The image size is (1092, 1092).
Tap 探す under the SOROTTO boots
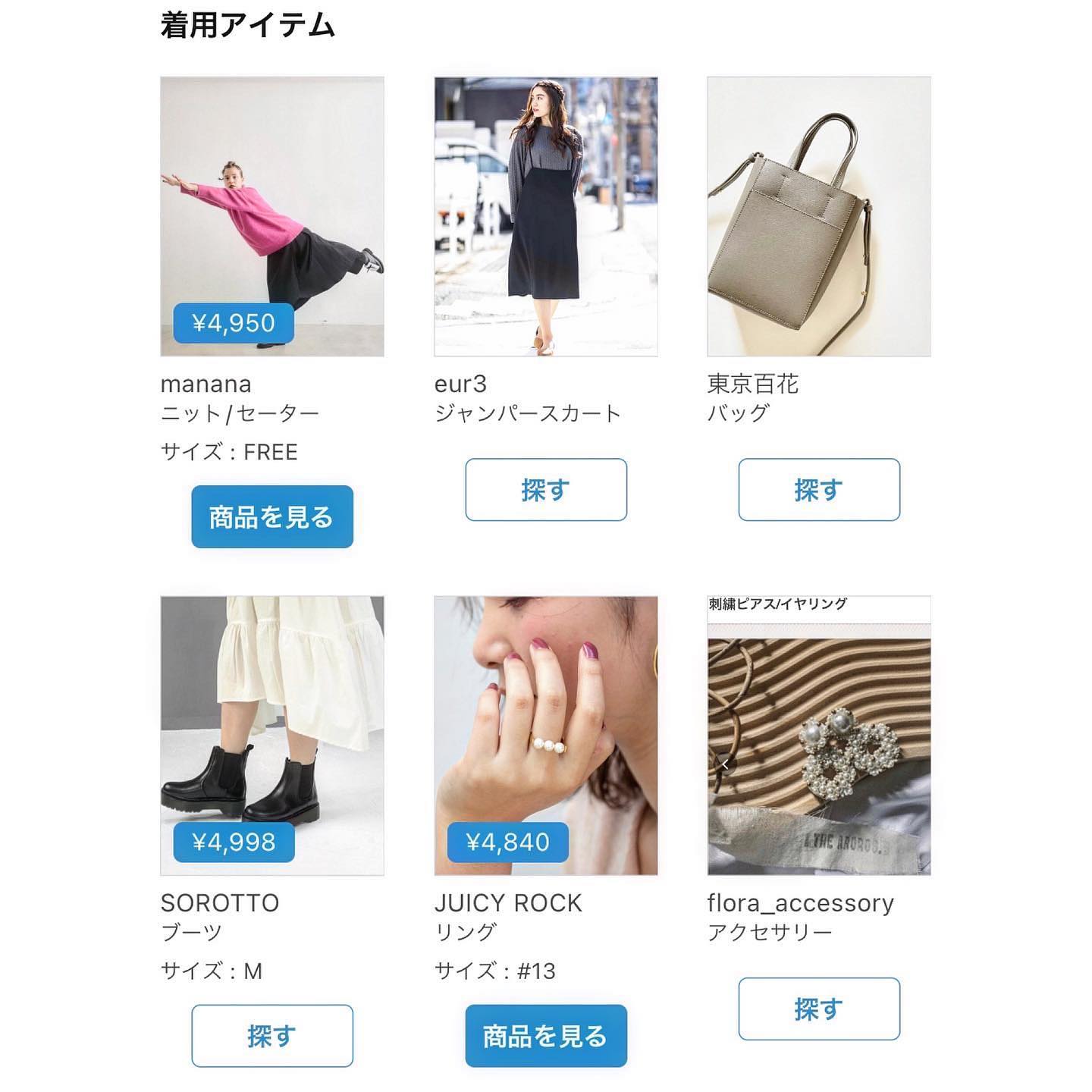(271, 1035)
